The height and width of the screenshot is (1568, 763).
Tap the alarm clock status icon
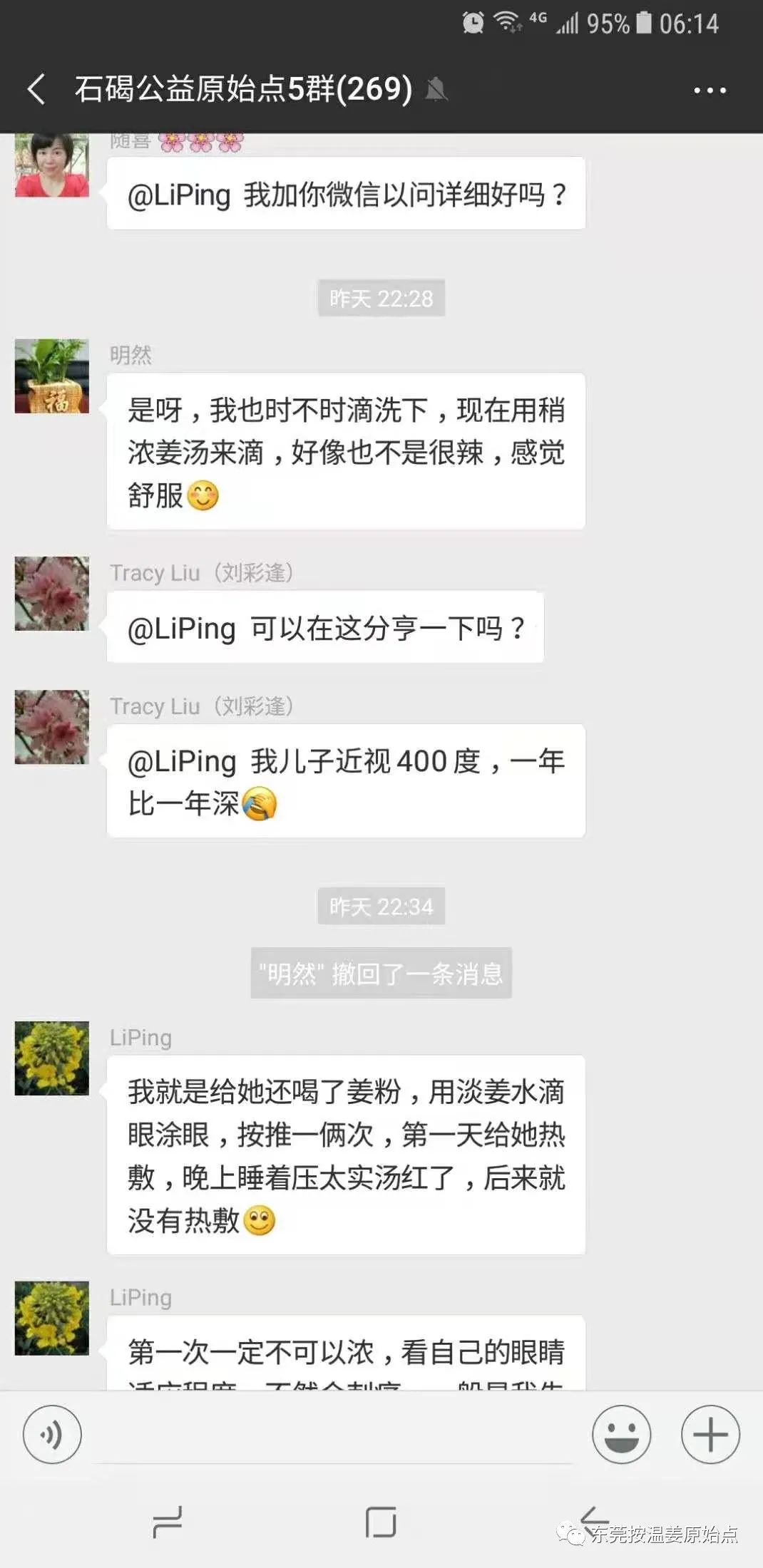[474, 24]
